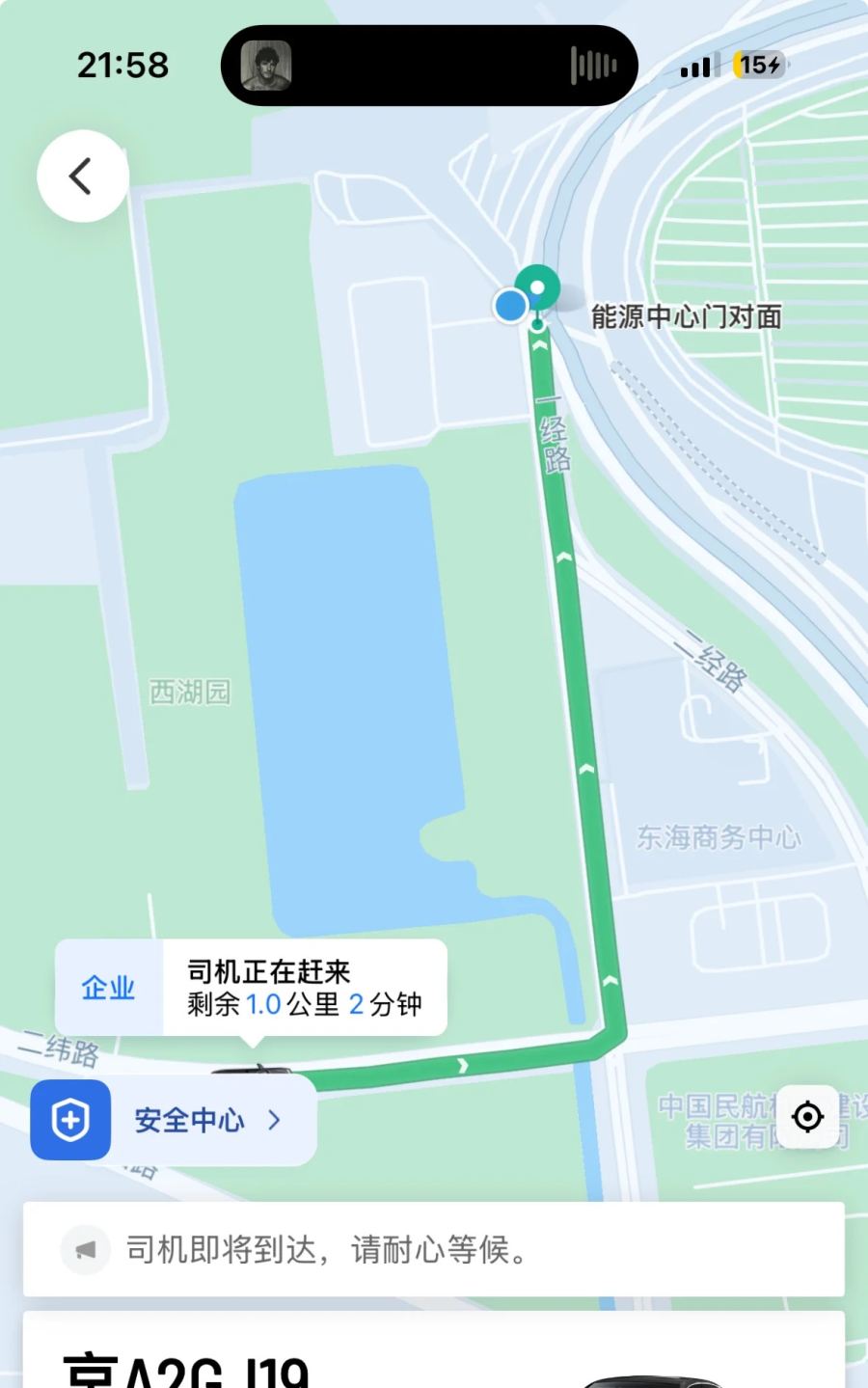Tap the charging battery indicator showing 15
This screenshot has width=868, height=1388.
[x=759, y=66]
